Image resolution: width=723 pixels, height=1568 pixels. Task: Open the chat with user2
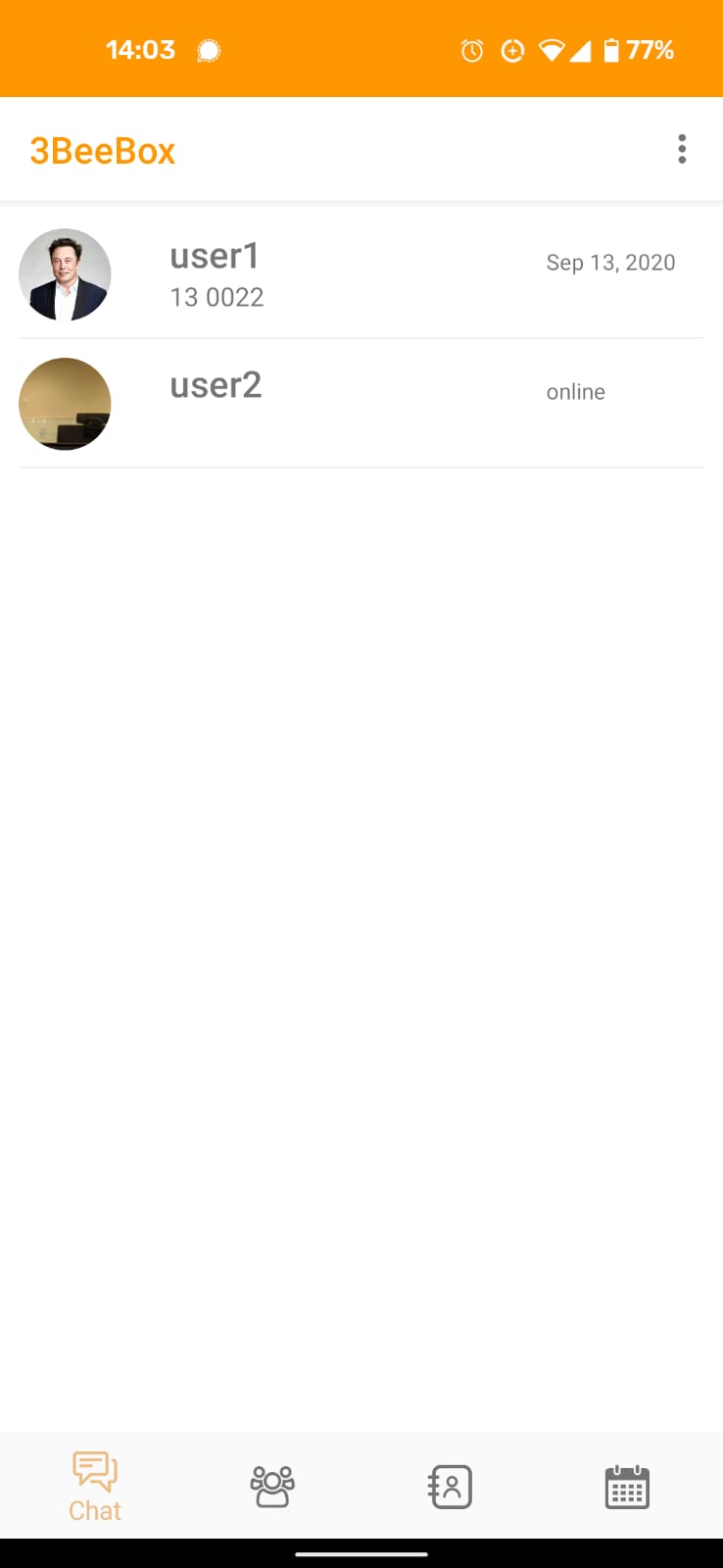361,404
